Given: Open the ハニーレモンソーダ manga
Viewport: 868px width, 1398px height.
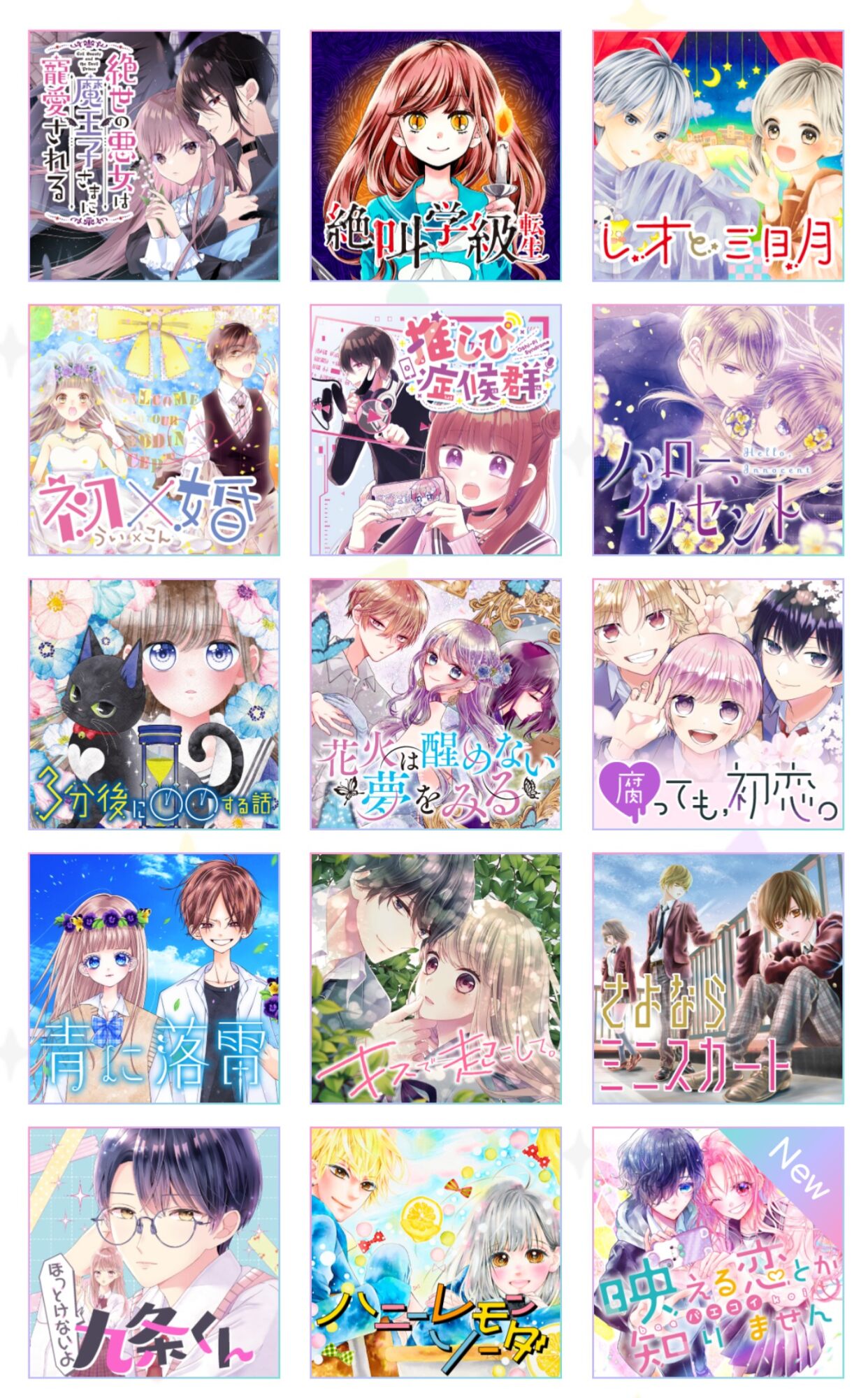Looking at the screenshot, I should (436, 1253).
